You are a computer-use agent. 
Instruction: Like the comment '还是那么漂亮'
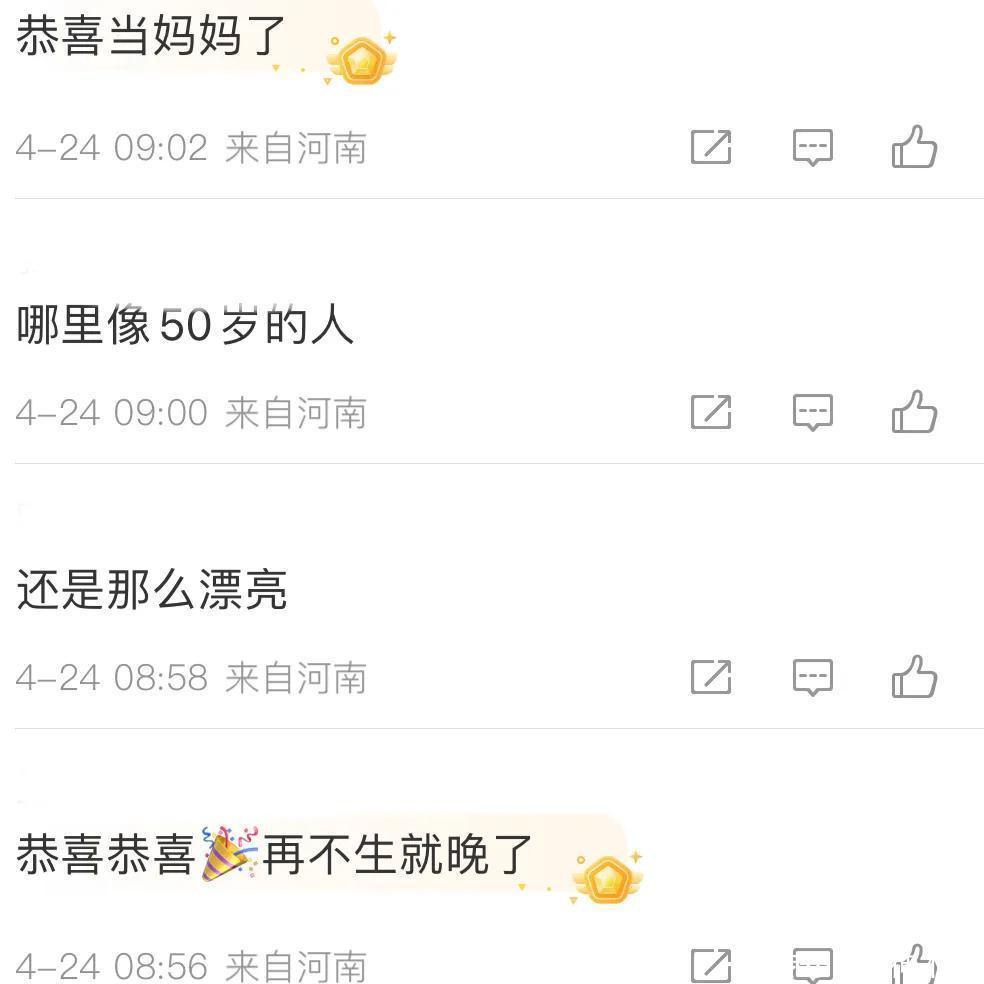[914, 677]
